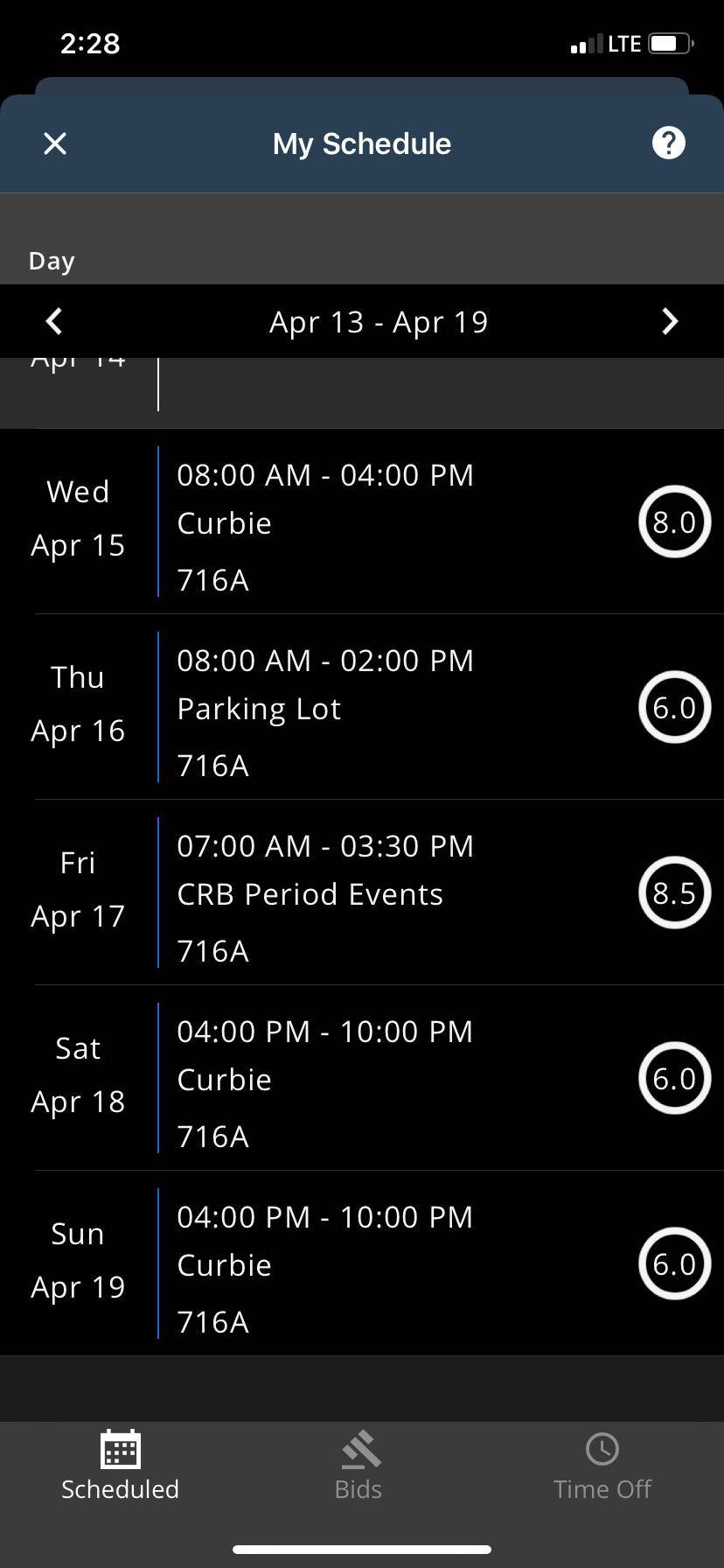
Task: Switch to the Time Off tab
Action: click(x=602, y=1466)
